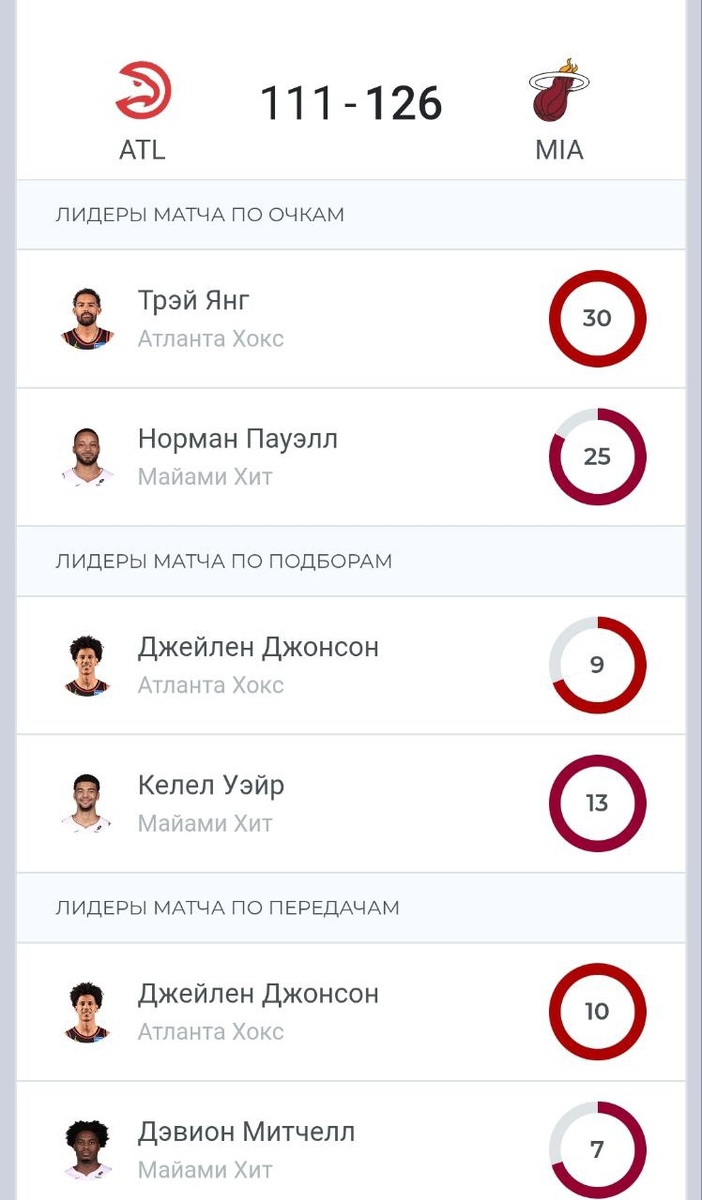Open Норман Пауэлл's player row
Viewport: 702px width, 1200px height.
pos(351,457)
